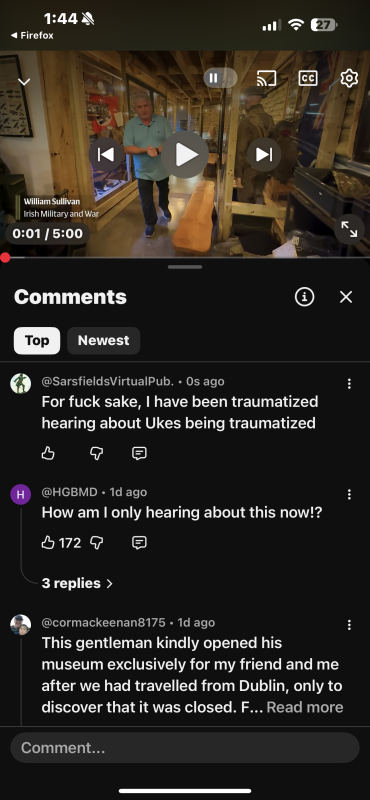Dislike the @SarsfieldsVirtualPub. comment
The width and height of the screenshot is (370, 800).
point(96,453)
